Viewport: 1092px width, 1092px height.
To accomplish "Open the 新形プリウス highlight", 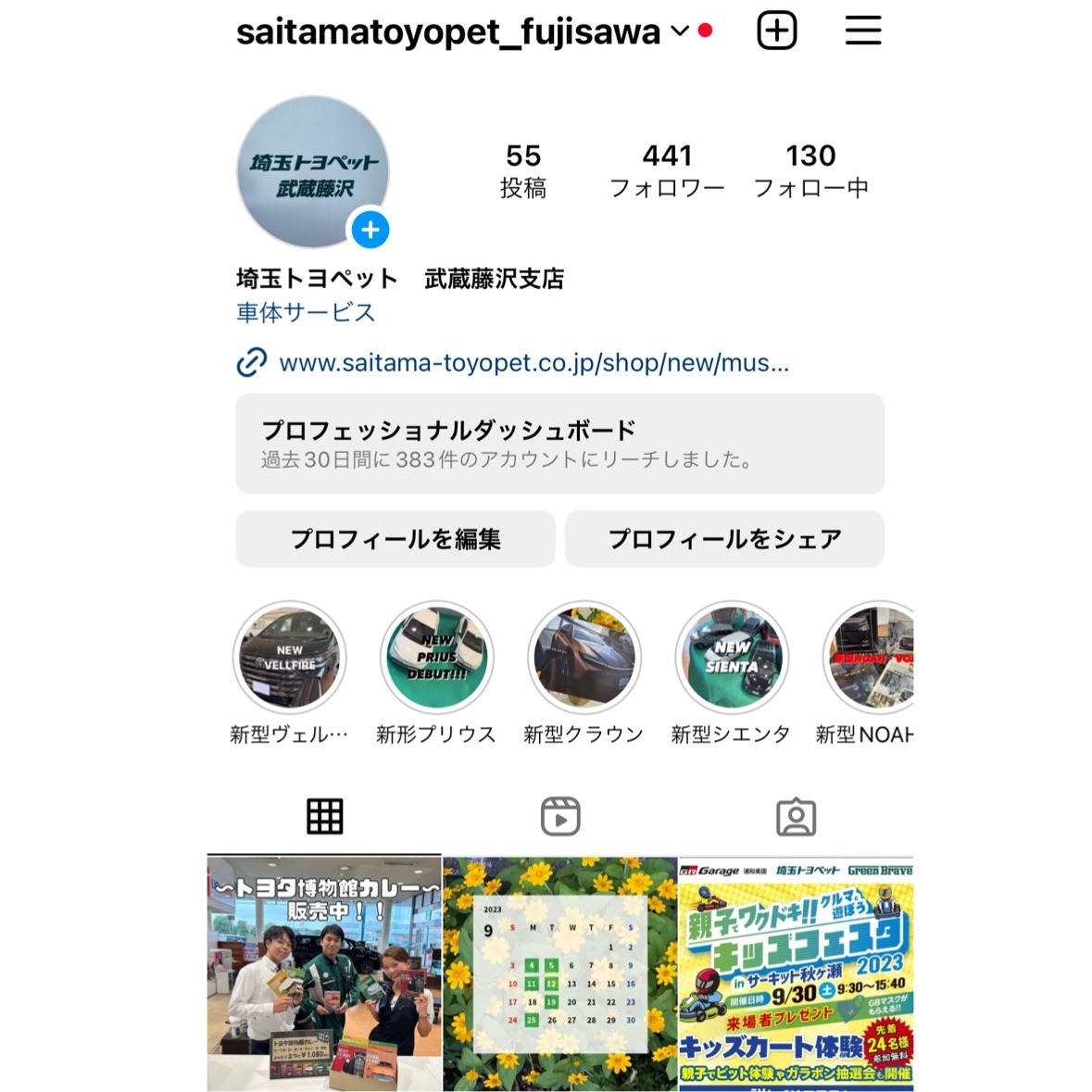I will click(436, 659).
